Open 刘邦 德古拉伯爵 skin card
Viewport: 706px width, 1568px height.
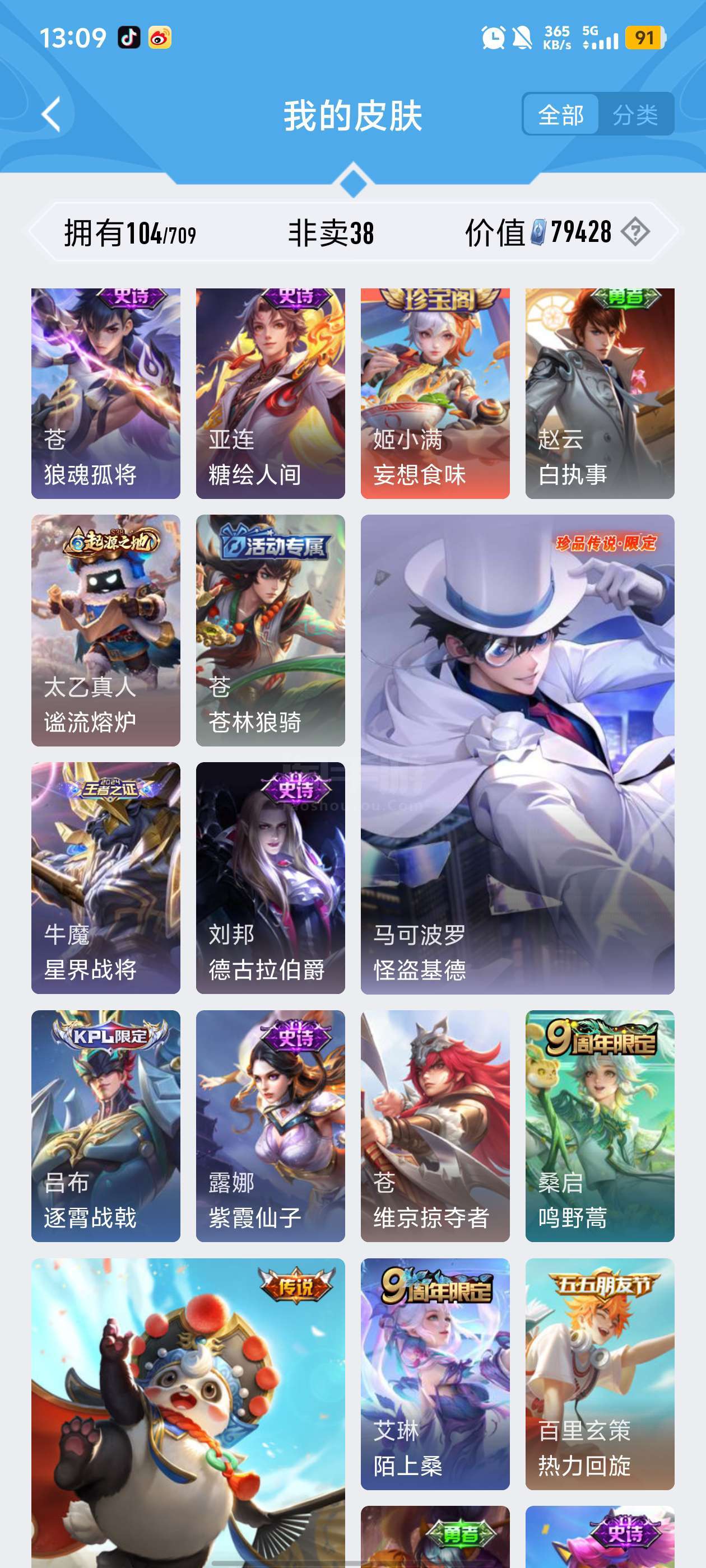click(x=271, y=878)
